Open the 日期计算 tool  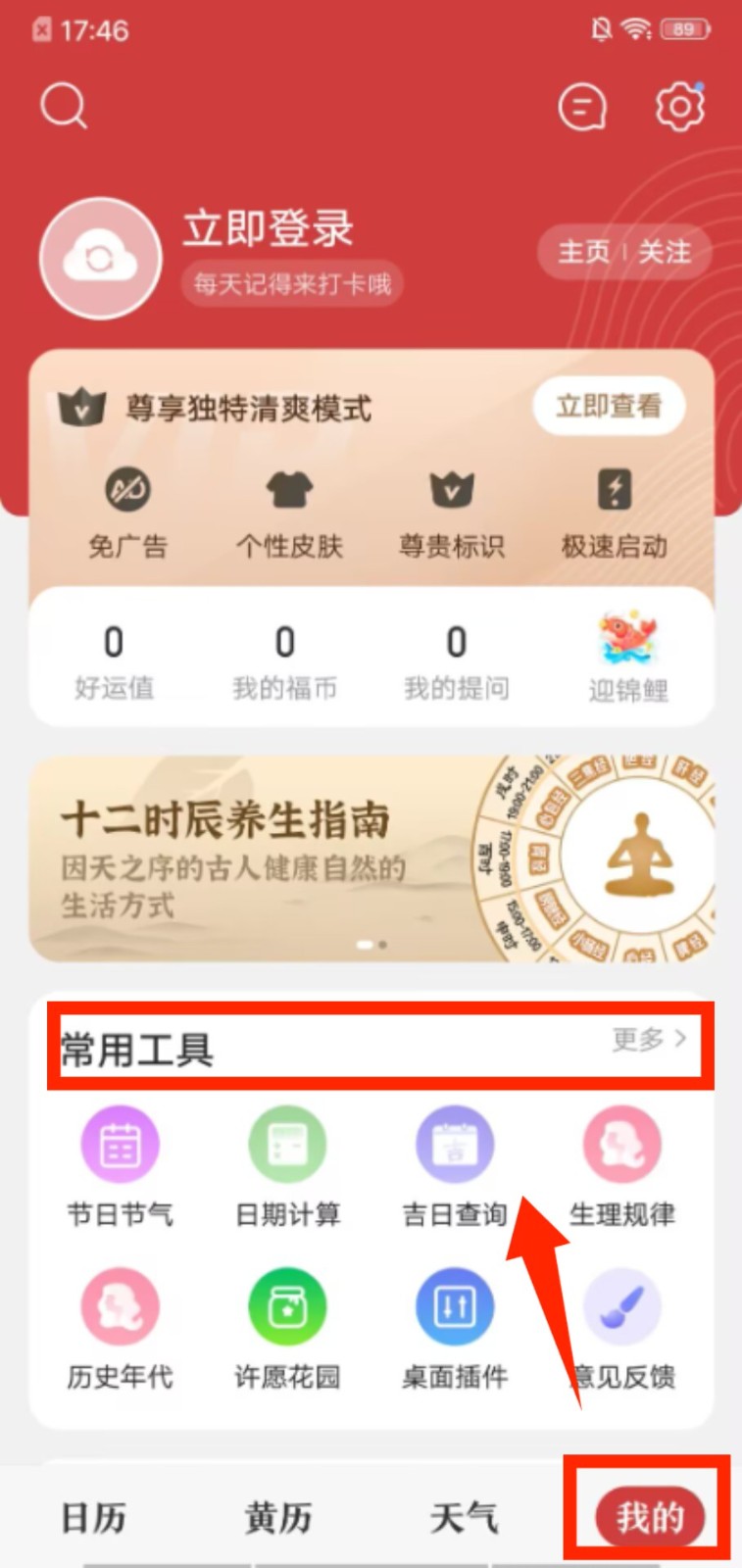click(x=287, y=1166)
